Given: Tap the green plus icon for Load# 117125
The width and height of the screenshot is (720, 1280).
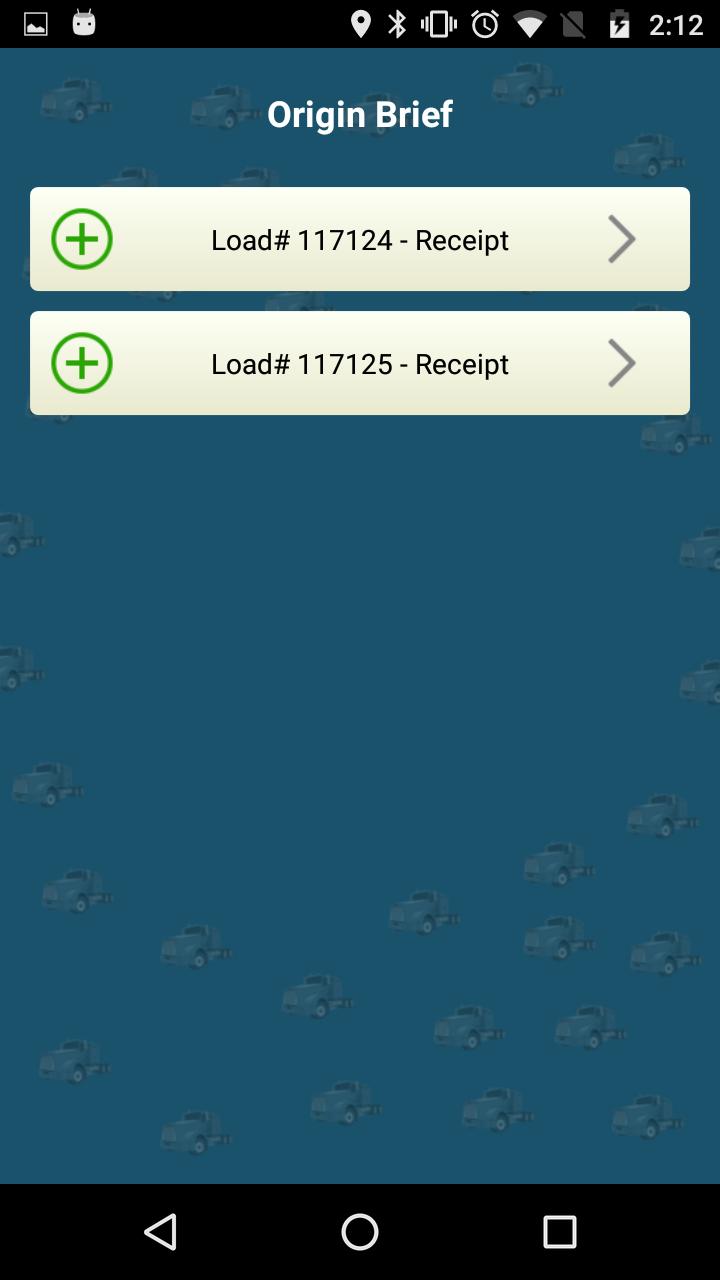Looking at the screenshot, I should (82, 363).
